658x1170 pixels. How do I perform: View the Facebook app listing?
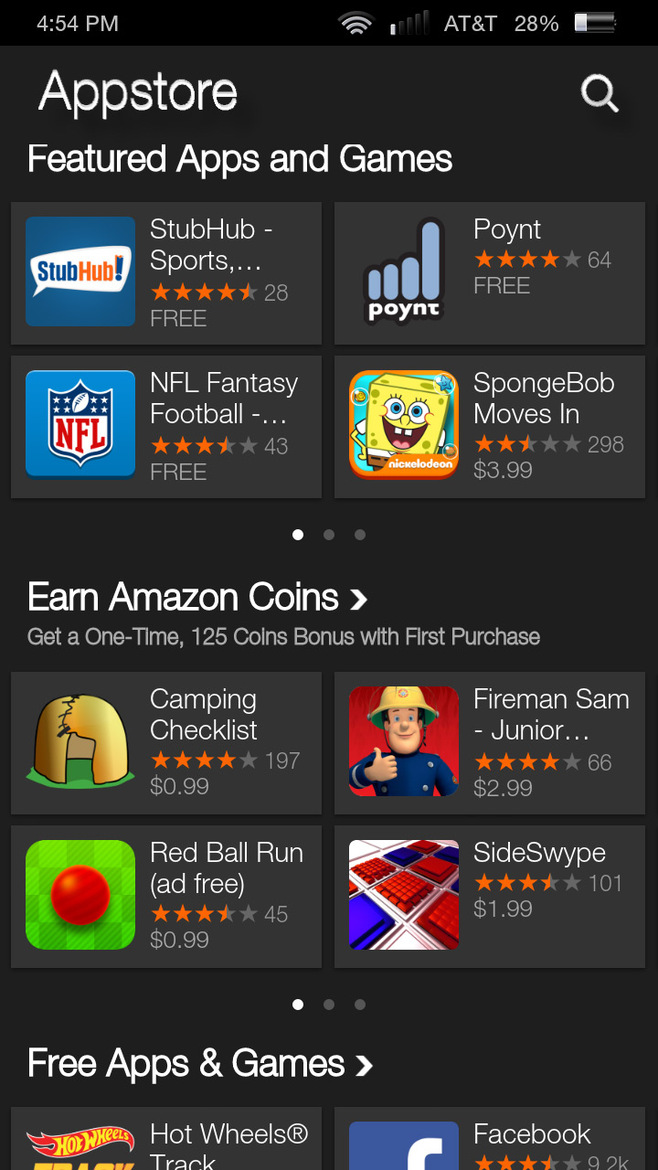click(489, 1140)
